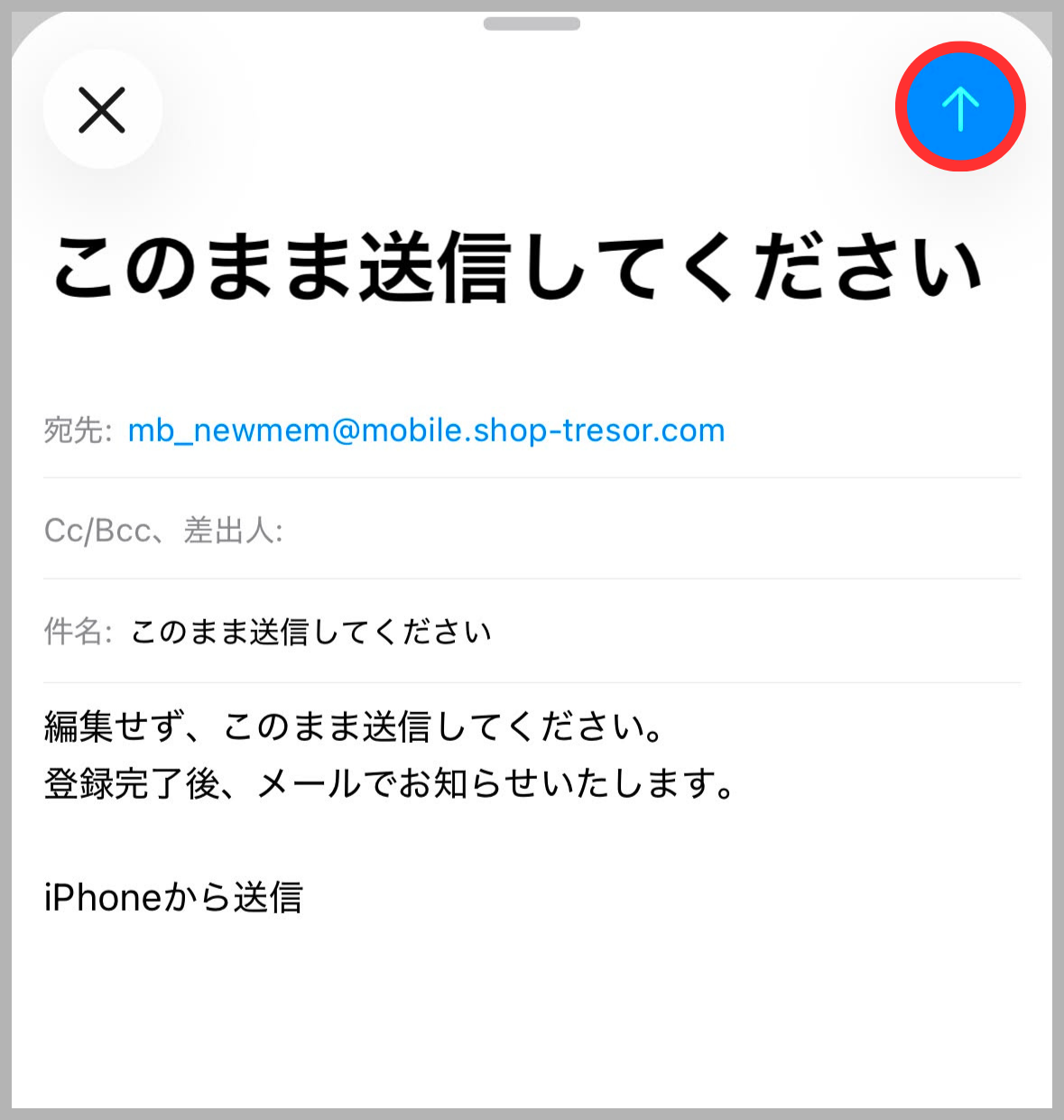The height and width of the screenshot is (1120, 1064).
Task: Expand the Cc/Bcc and sender field
Action: (532, 530)
